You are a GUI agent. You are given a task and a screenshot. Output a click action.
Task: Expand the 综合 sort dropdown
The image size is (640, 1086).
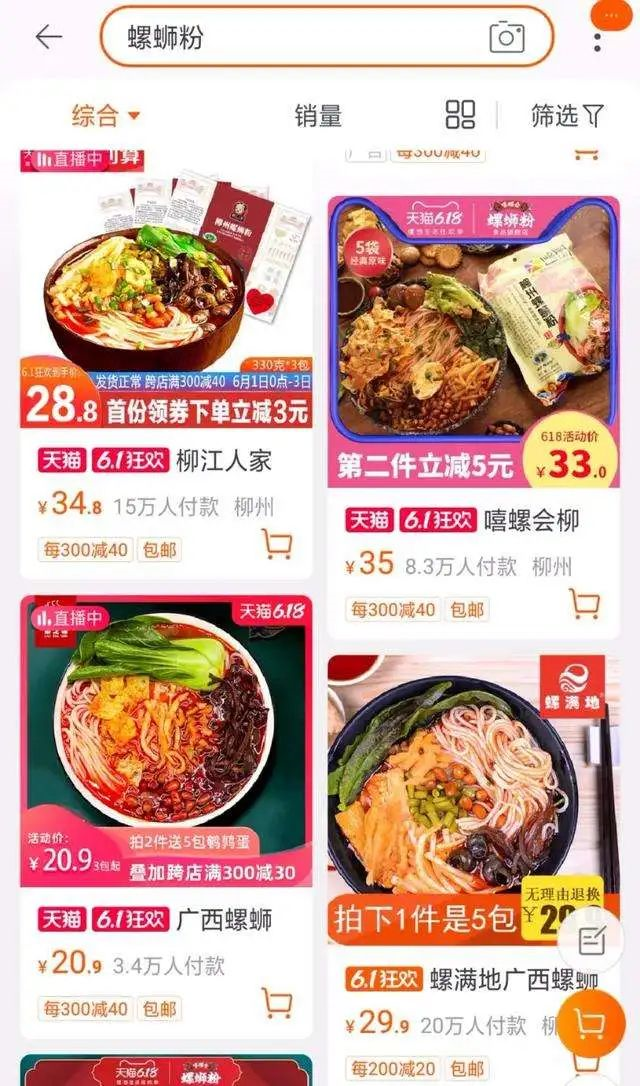point(106,116)
